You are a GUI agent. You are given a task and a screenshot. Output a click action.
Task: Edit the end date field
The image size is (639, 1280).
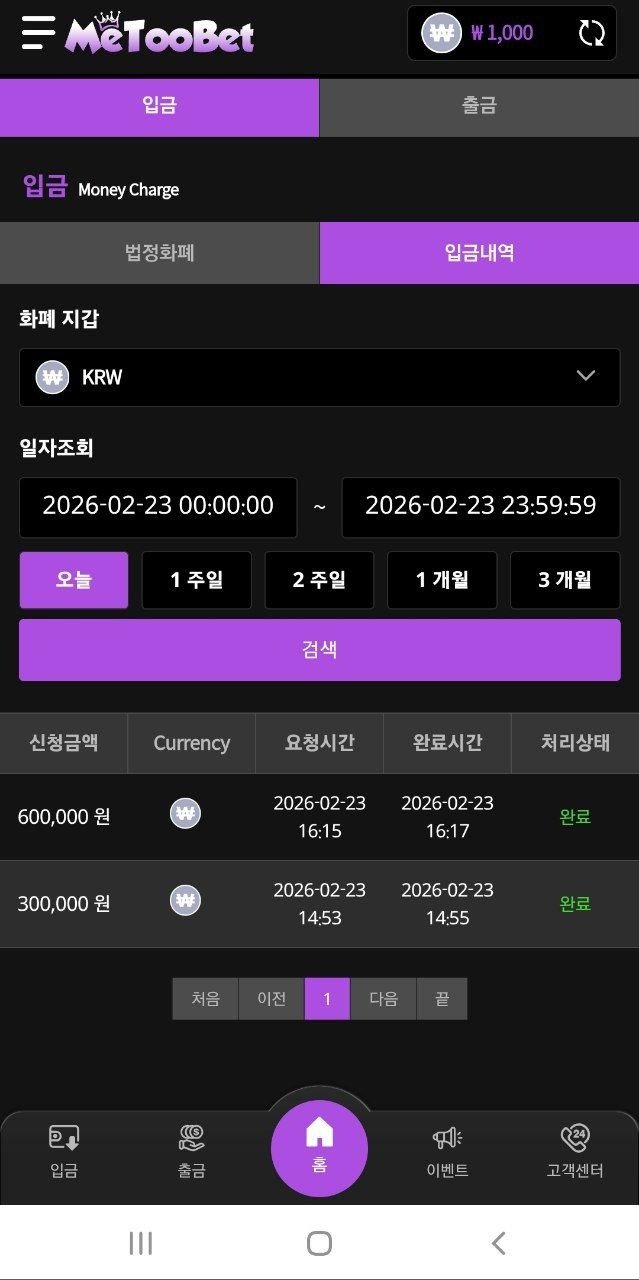point(480,506)
